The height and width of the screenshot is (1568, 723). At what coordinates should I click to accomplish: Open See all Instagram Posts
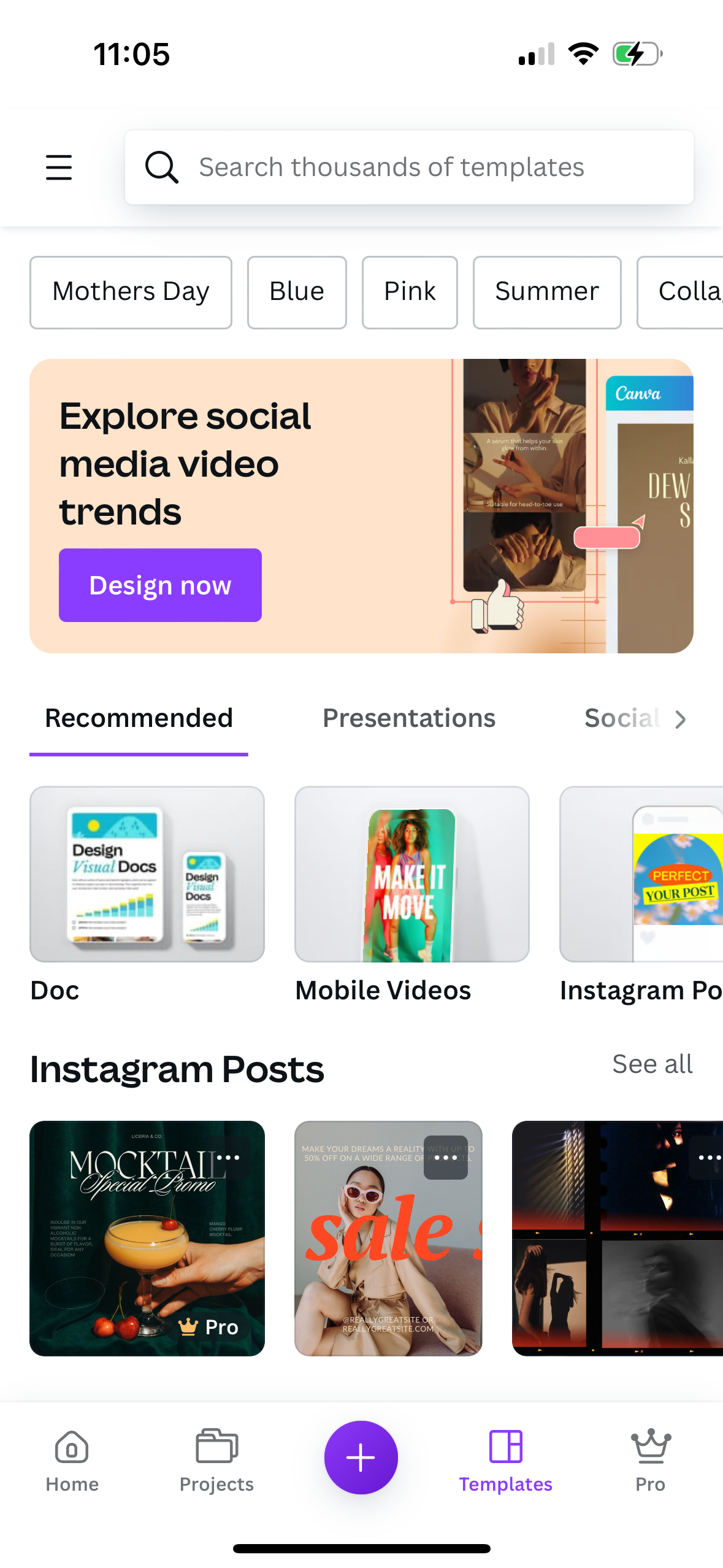click(652, 1064)
